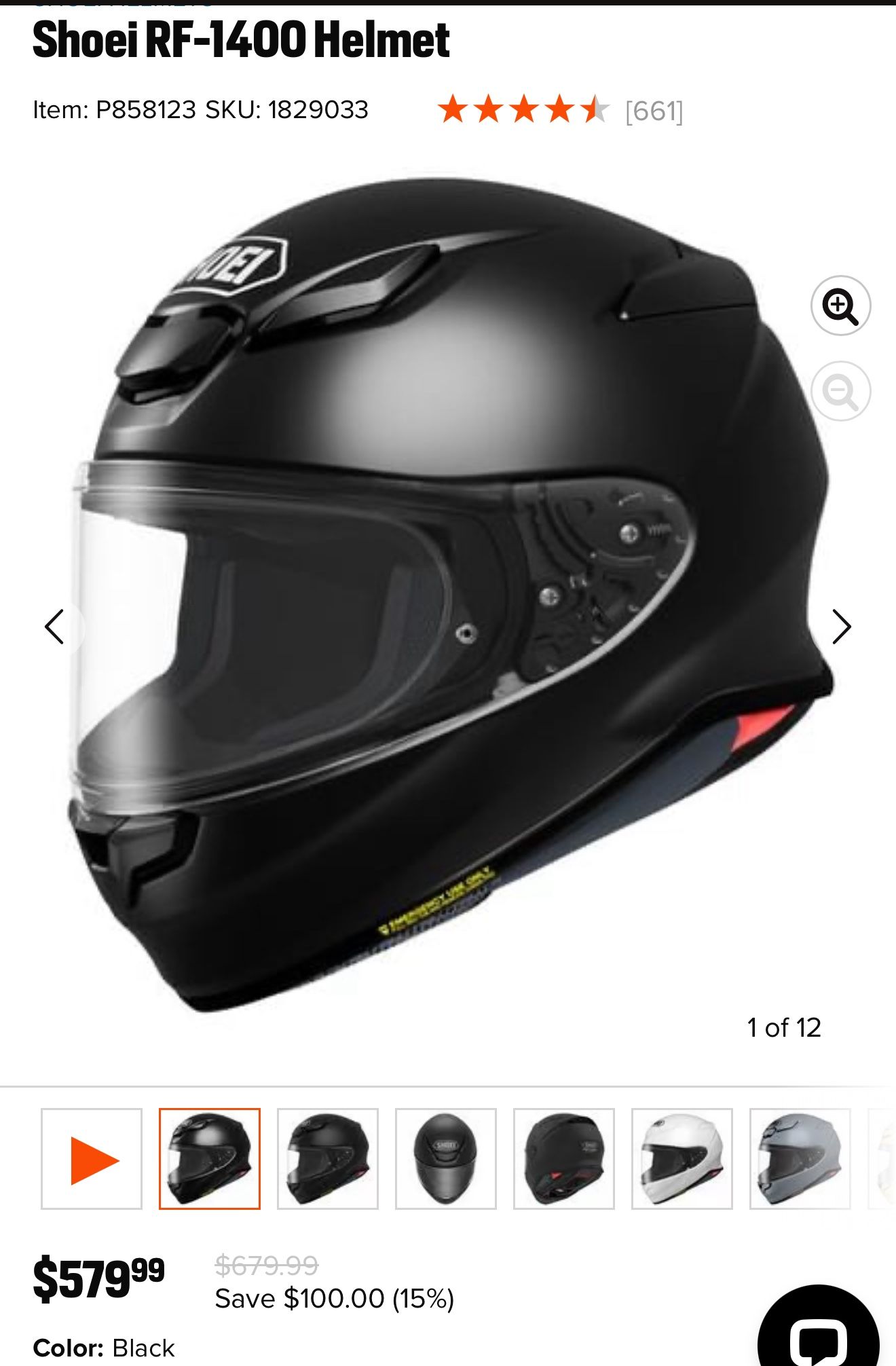
Task: Select the second black helmet thumbnail
Action: (328, 1159)
